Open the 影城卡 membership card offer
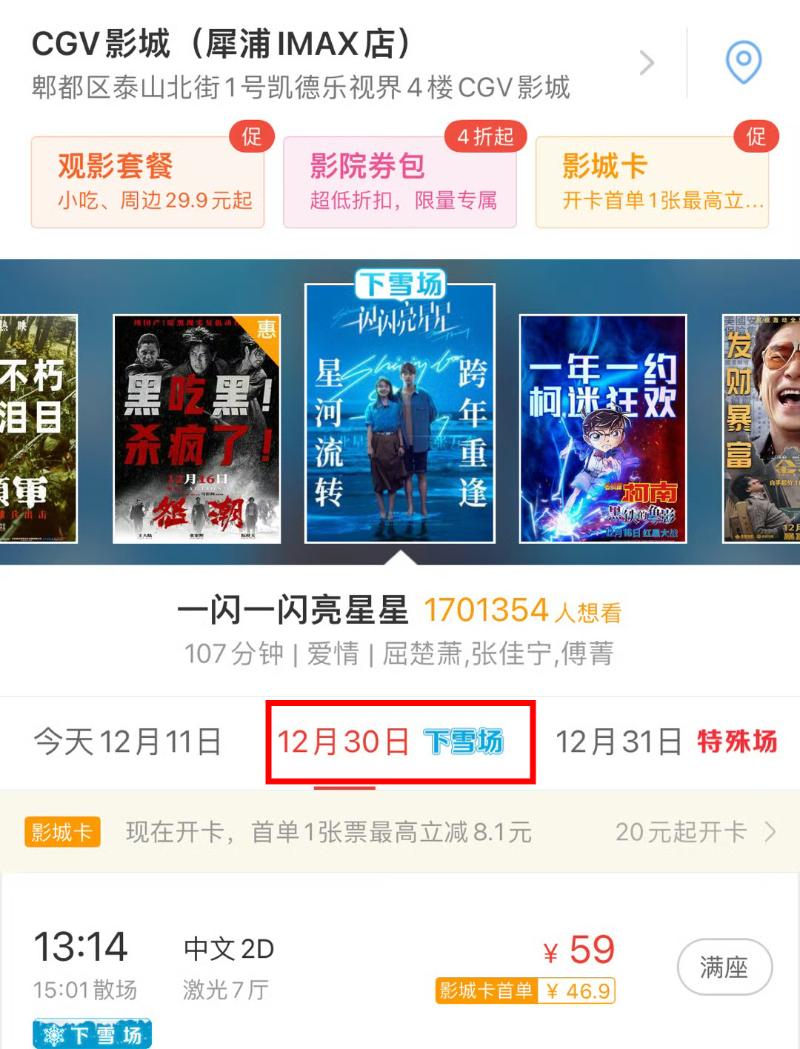The height and width of the screenshot is (1049, 800). coord(652,181)
